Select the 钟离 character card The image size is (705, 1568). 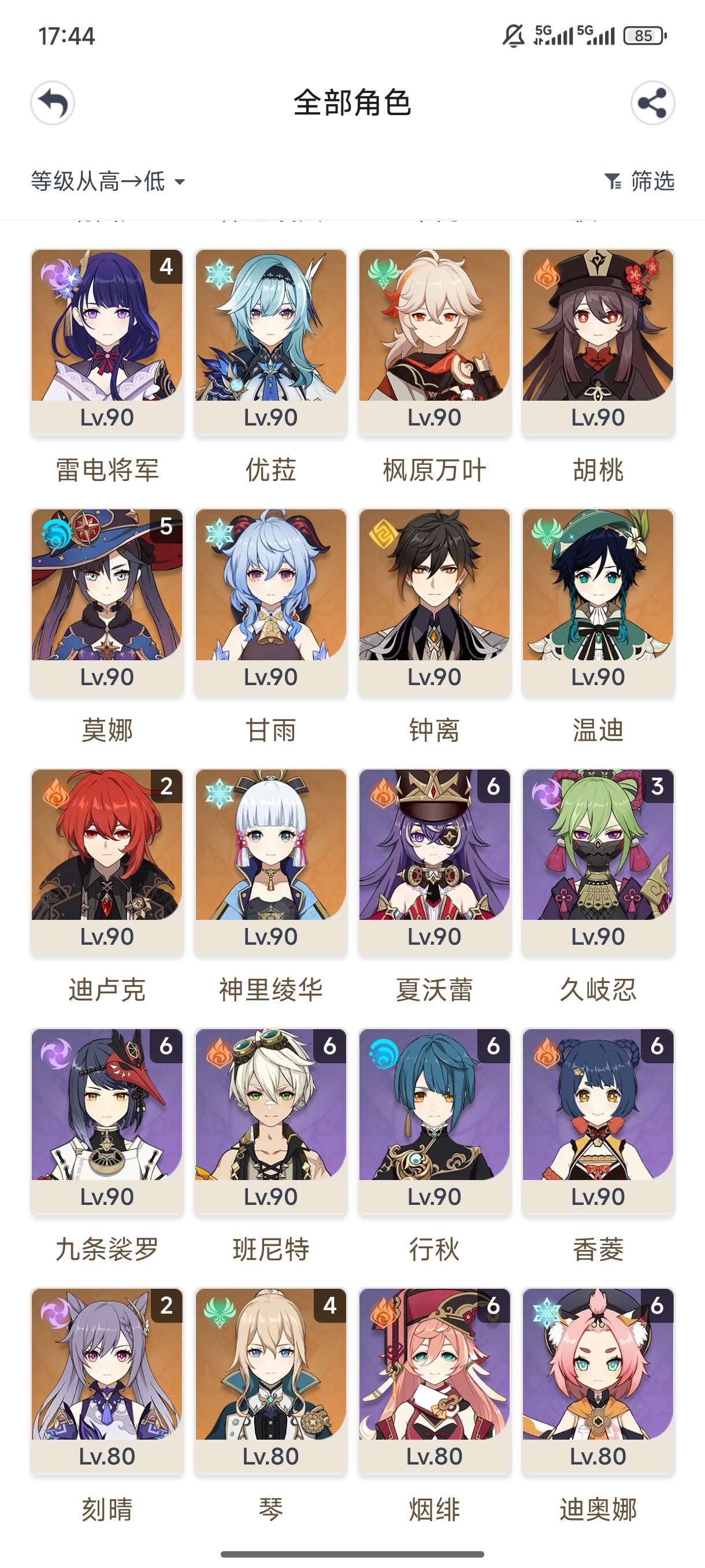(x=435, y=601)
